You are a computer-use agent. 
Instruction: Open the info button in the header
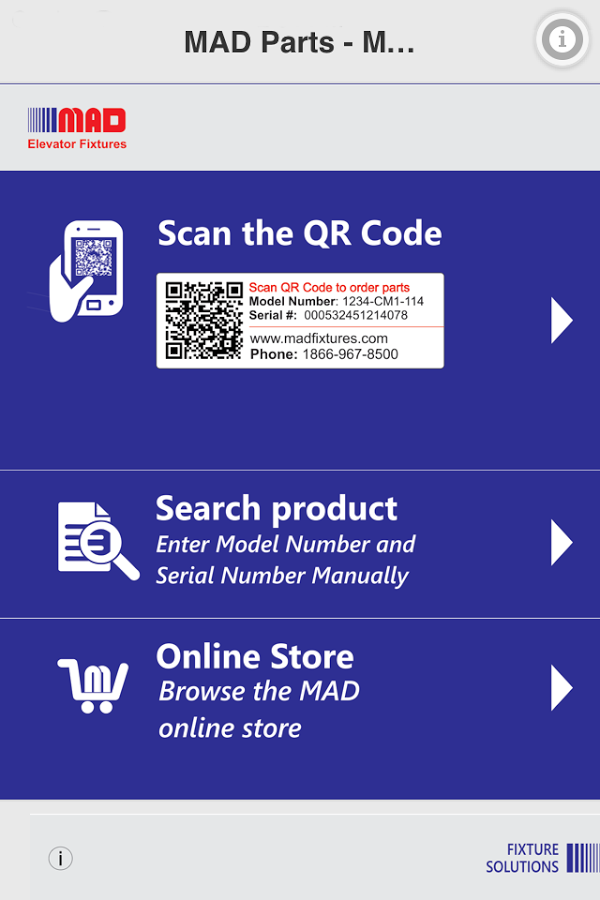pos(562,40)
